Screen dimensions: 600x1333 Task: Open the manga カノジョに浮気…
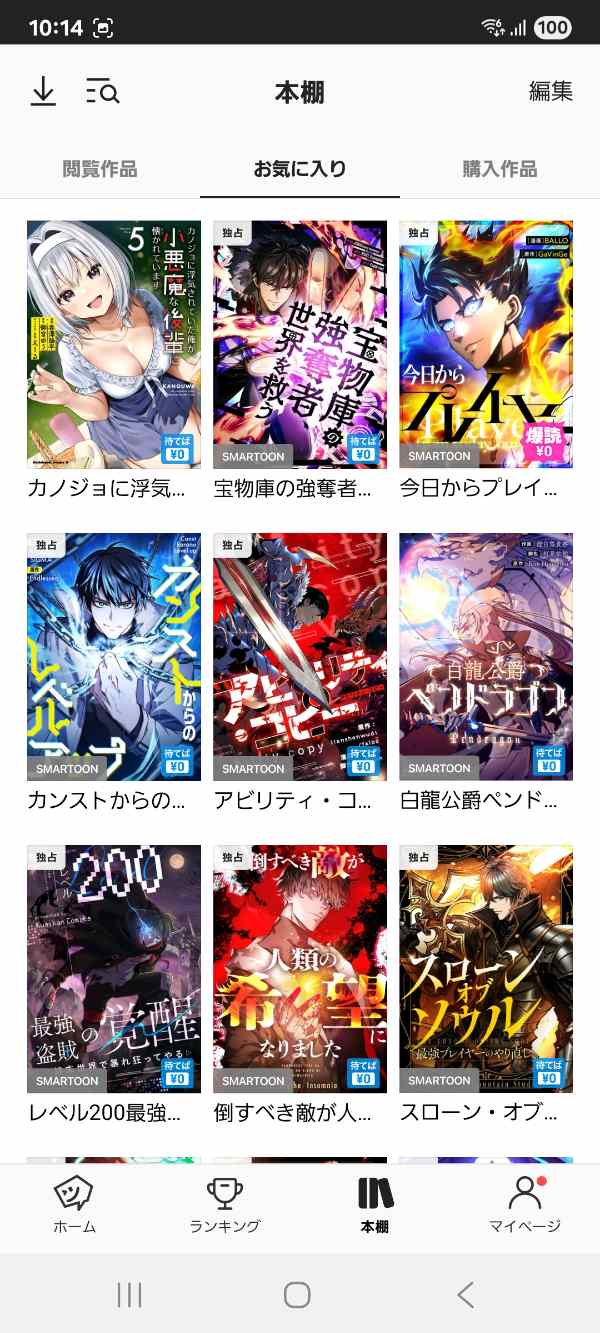pyautogui.click(x=114, y=345)
